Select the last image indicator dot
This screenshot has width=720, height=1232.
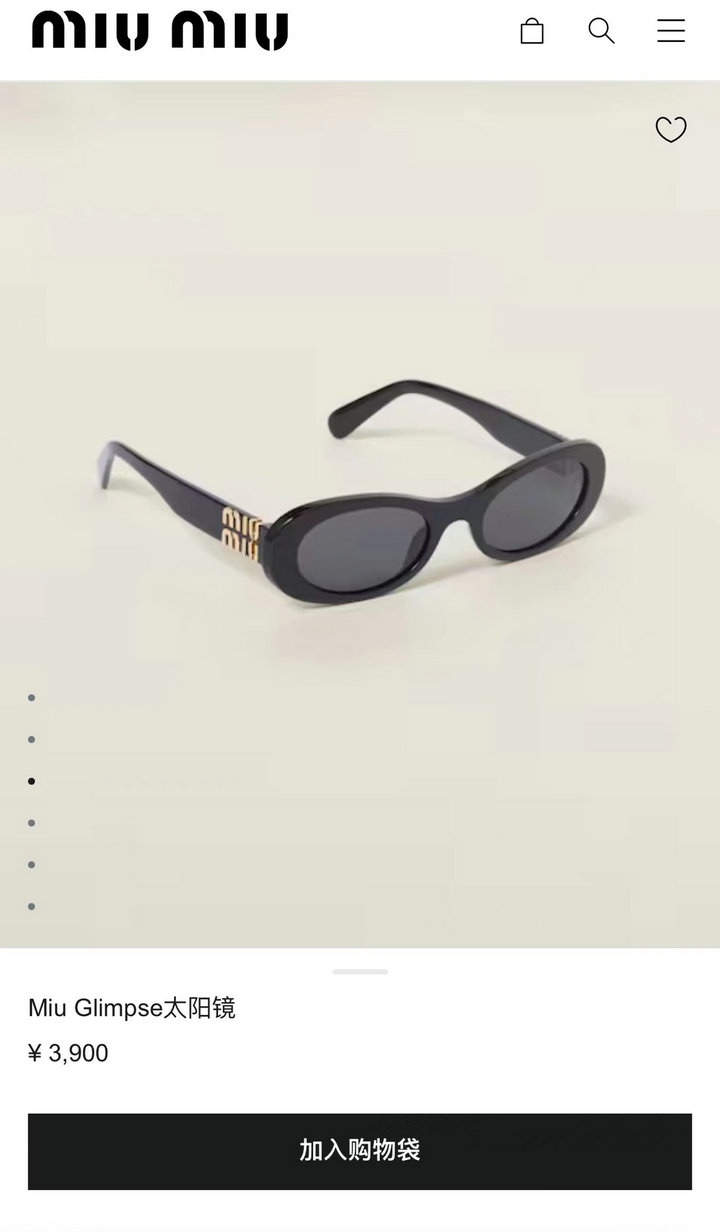(32, 906)
